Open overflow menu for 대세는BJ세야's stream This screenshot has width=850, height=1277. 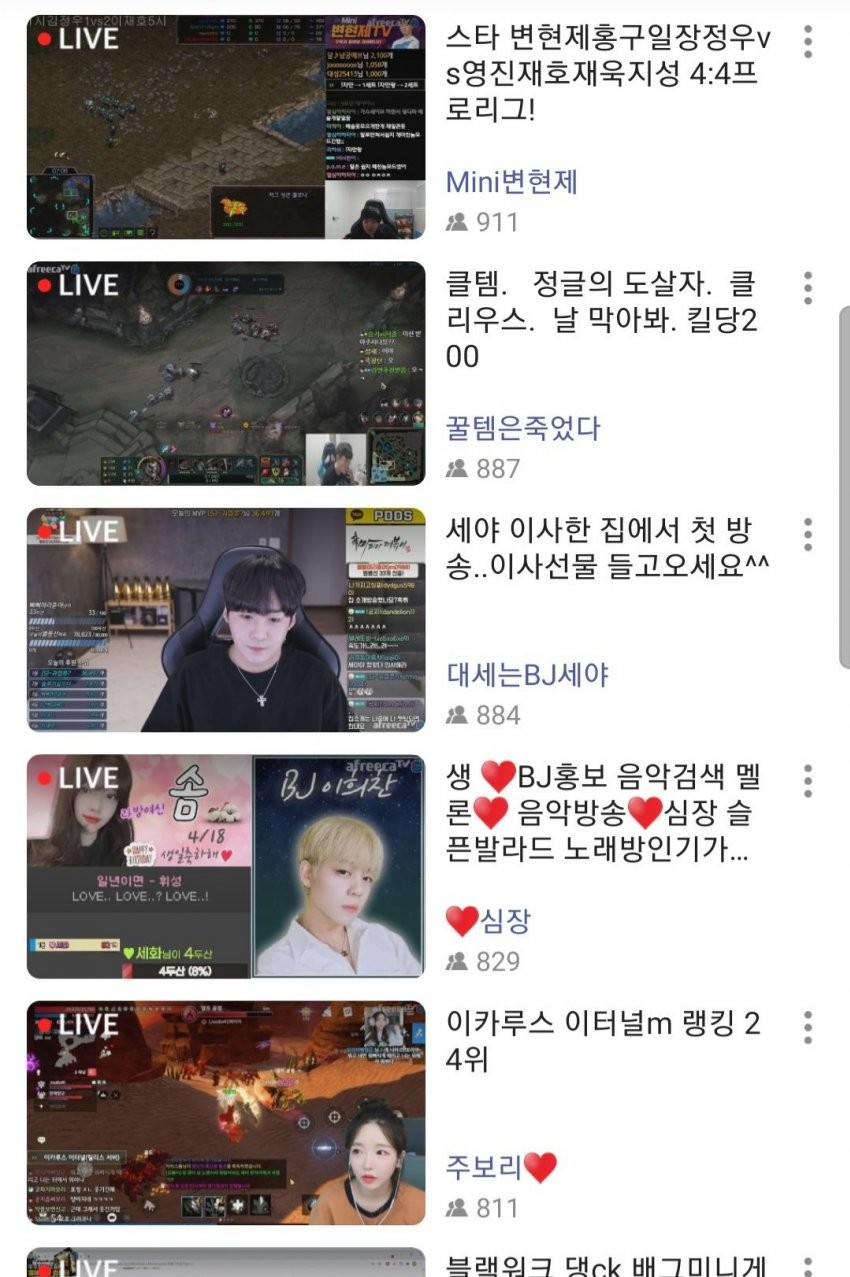pos(808,535)
